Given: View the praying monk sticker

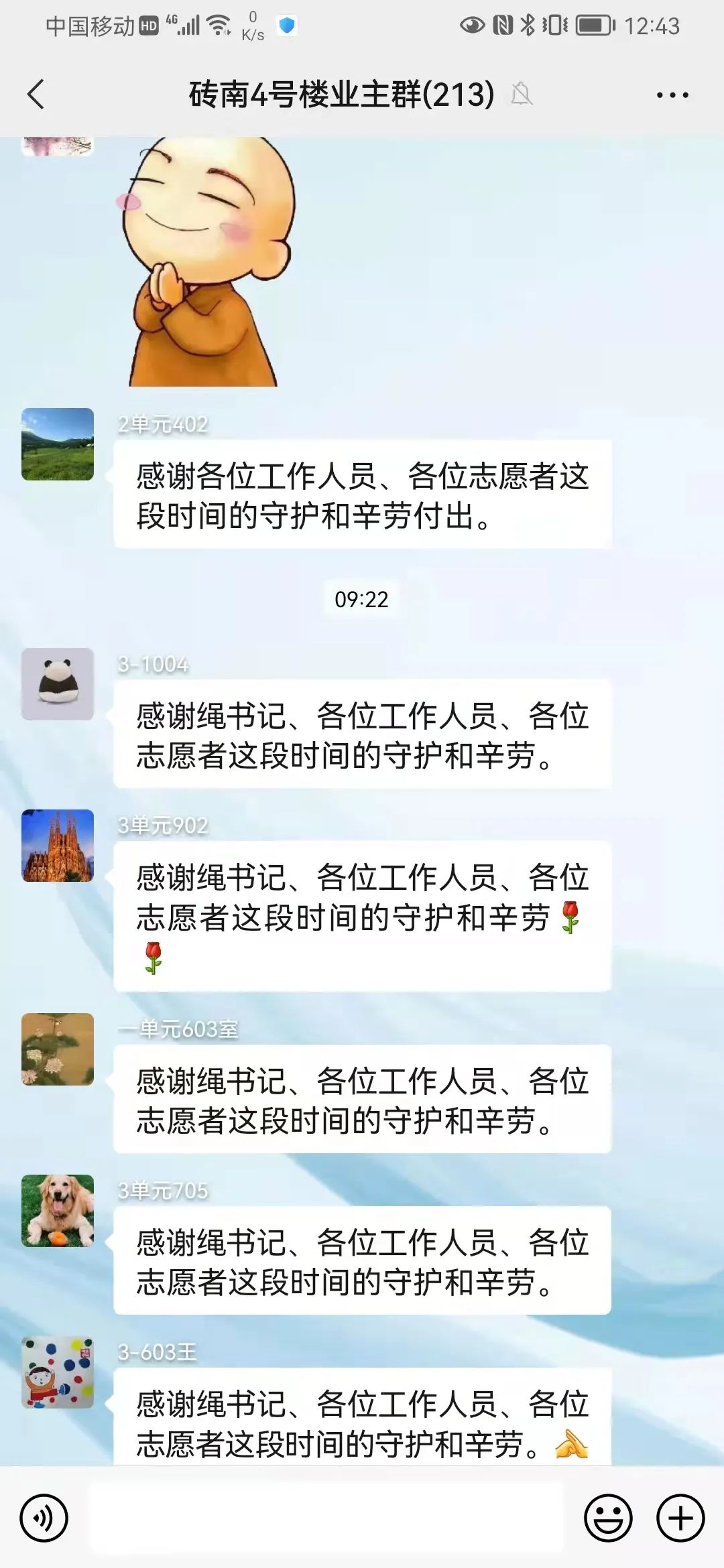Looking at the screenshot, I should point(208,261).
